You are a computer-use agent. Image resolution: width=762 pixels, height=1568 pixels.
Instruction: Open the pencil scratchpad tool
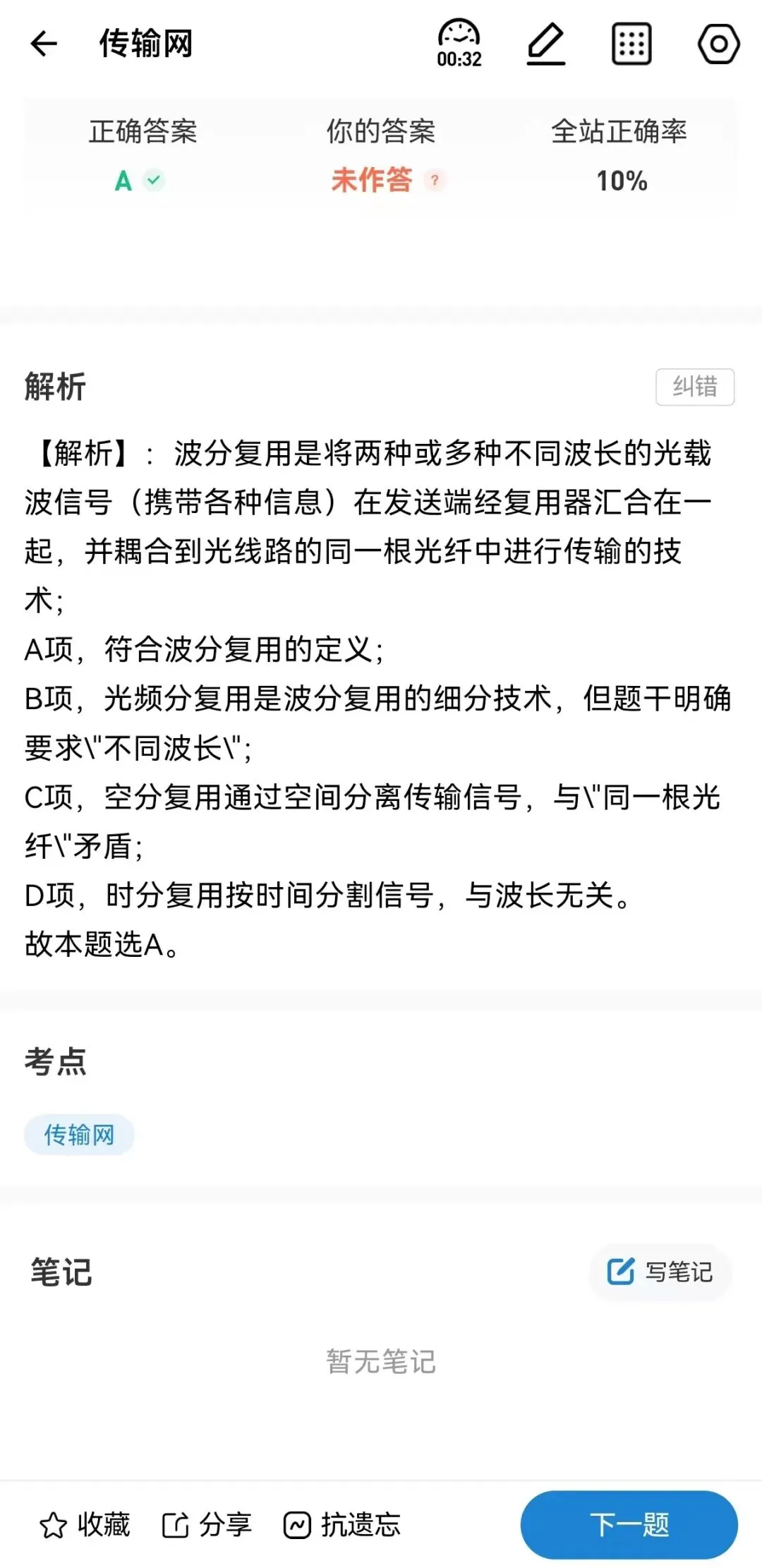[546, 44]
